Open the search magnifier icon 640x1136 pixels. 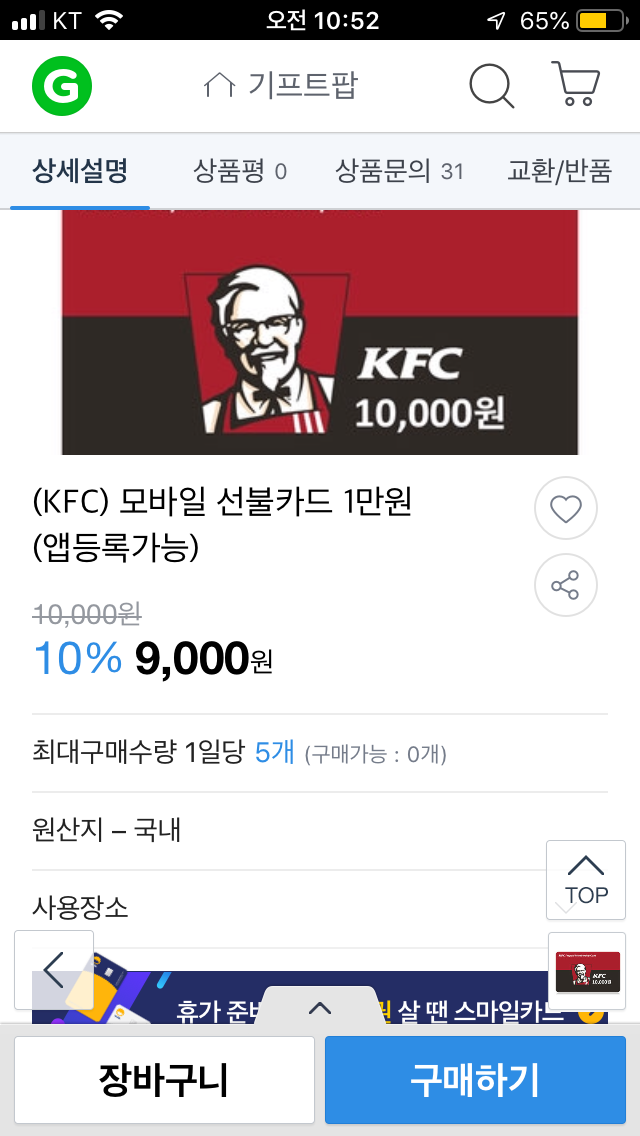[491, 87]
